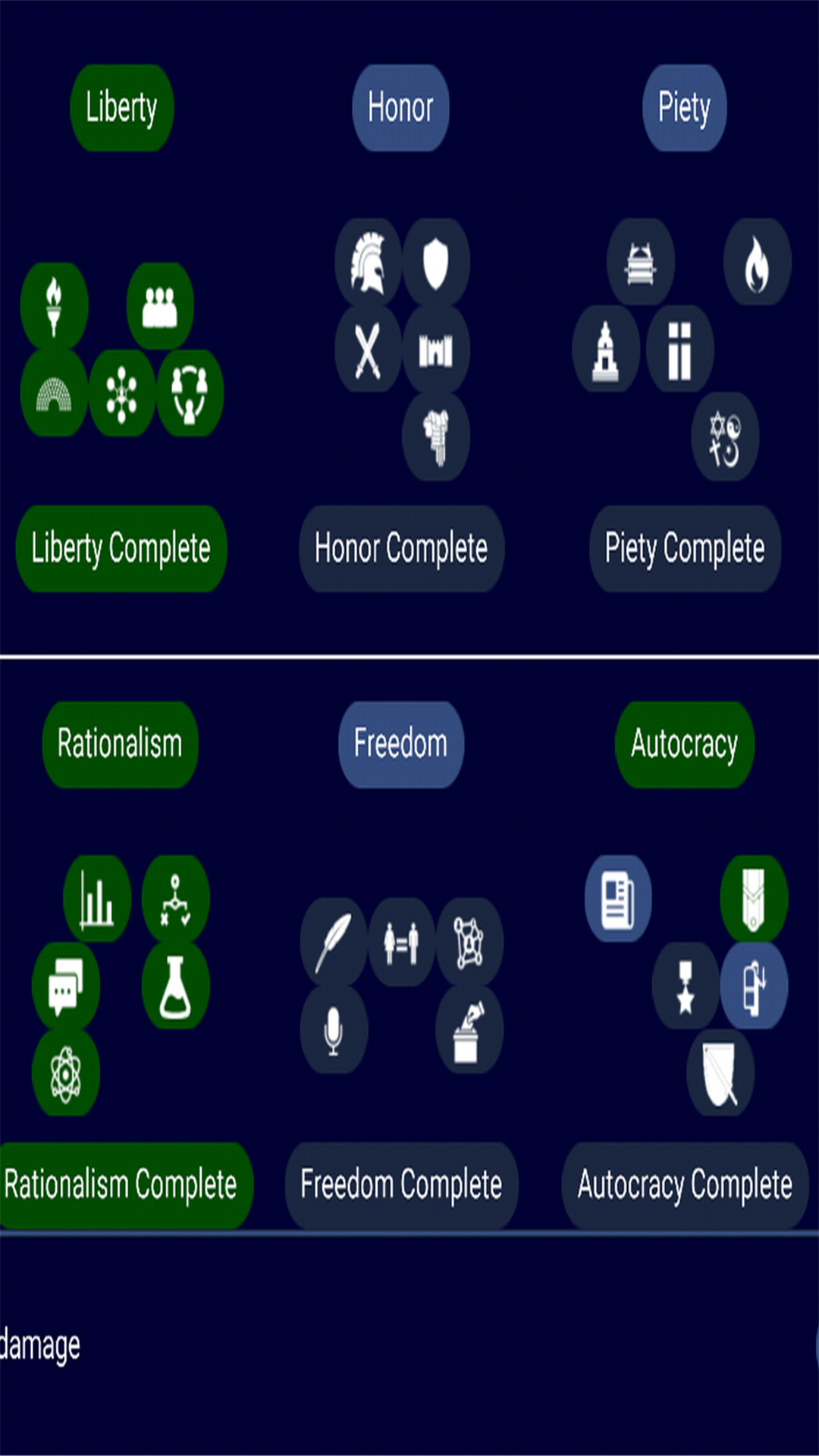The height and width of the screenshot is (1456, 819).
Task: Pick the crossed swords policy in Honor
Action: pyautogui.click(x=369, y=350)
